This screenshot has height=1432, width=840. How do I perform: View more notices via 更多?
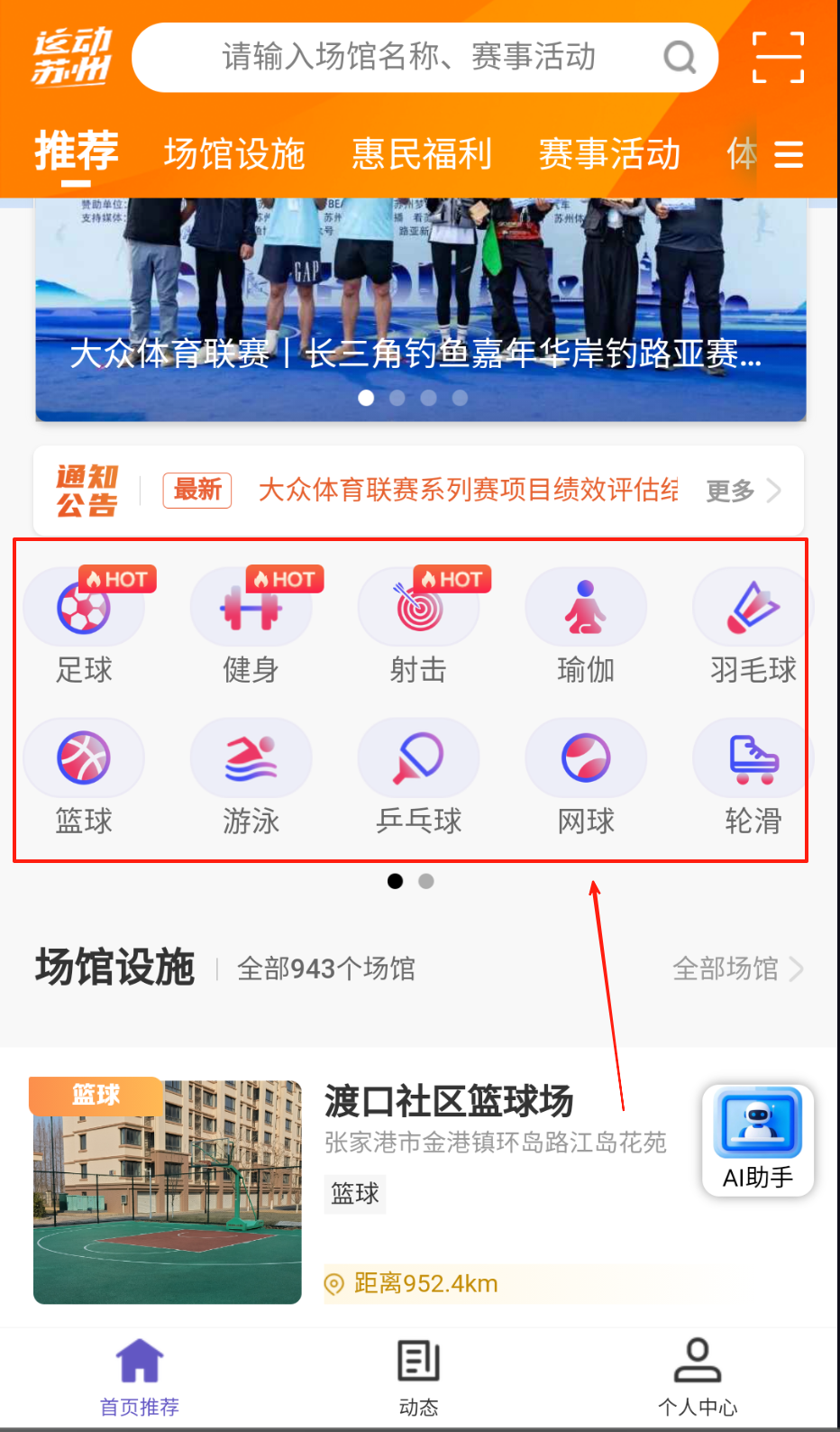click(x=742, y=491)
